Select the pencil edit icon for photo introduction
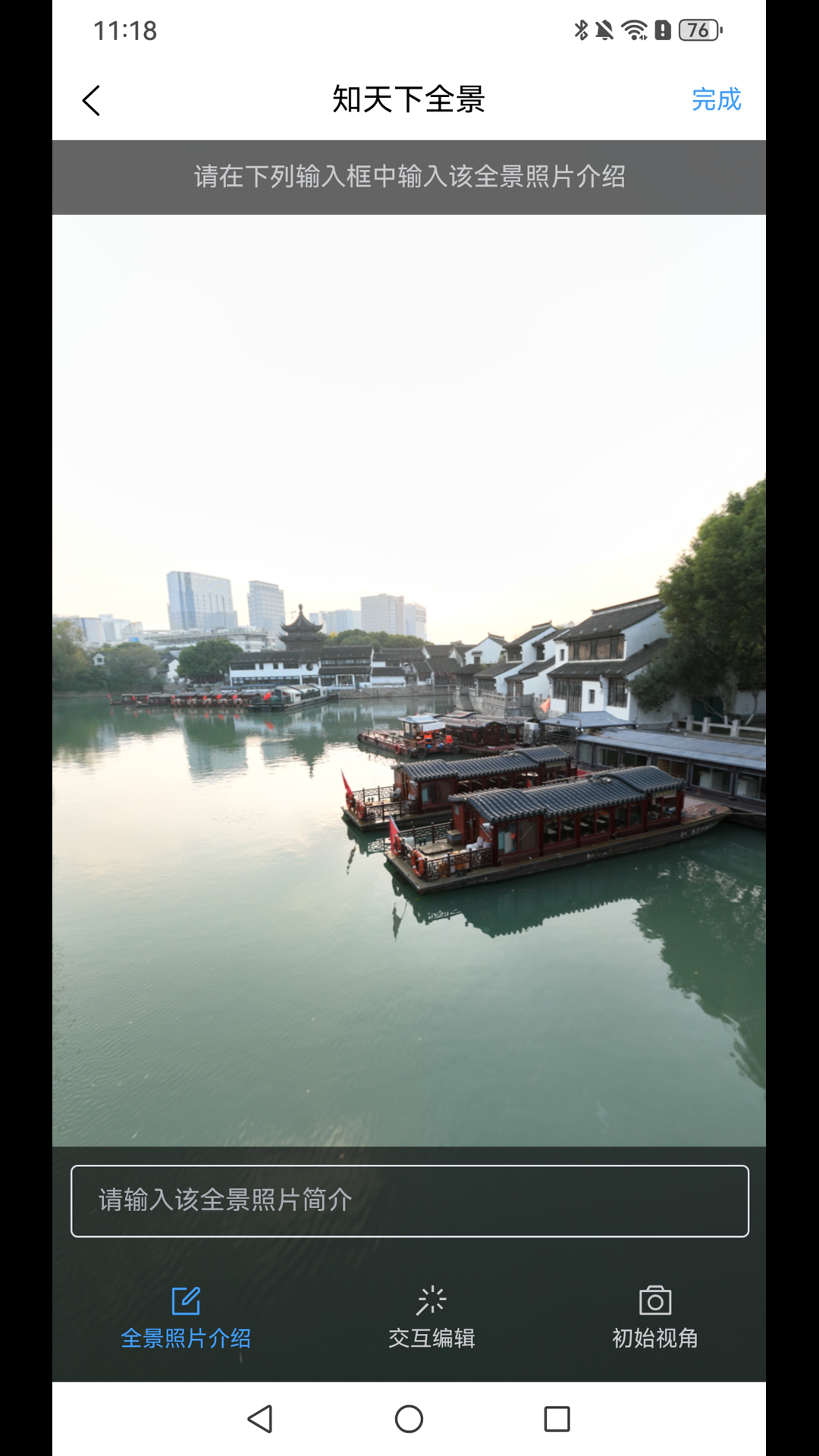819x1456 pixels. point(188,1299)
